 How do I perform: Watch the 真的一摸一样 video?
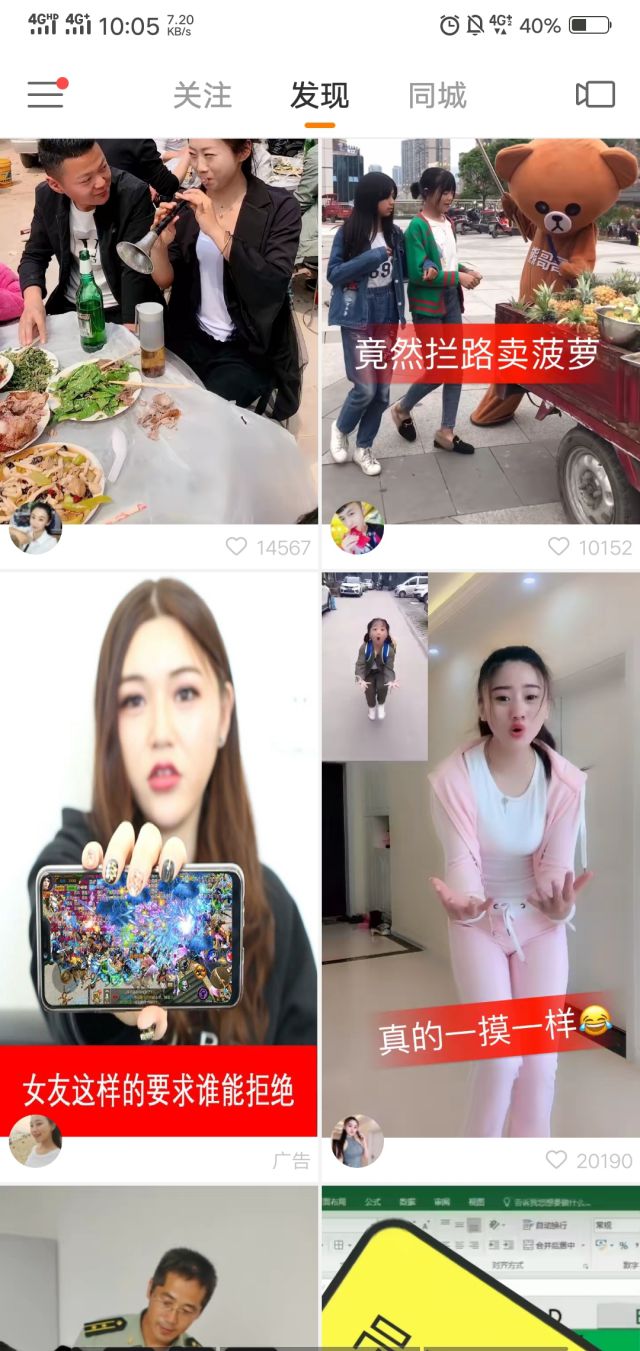click(x=480, y=850)
